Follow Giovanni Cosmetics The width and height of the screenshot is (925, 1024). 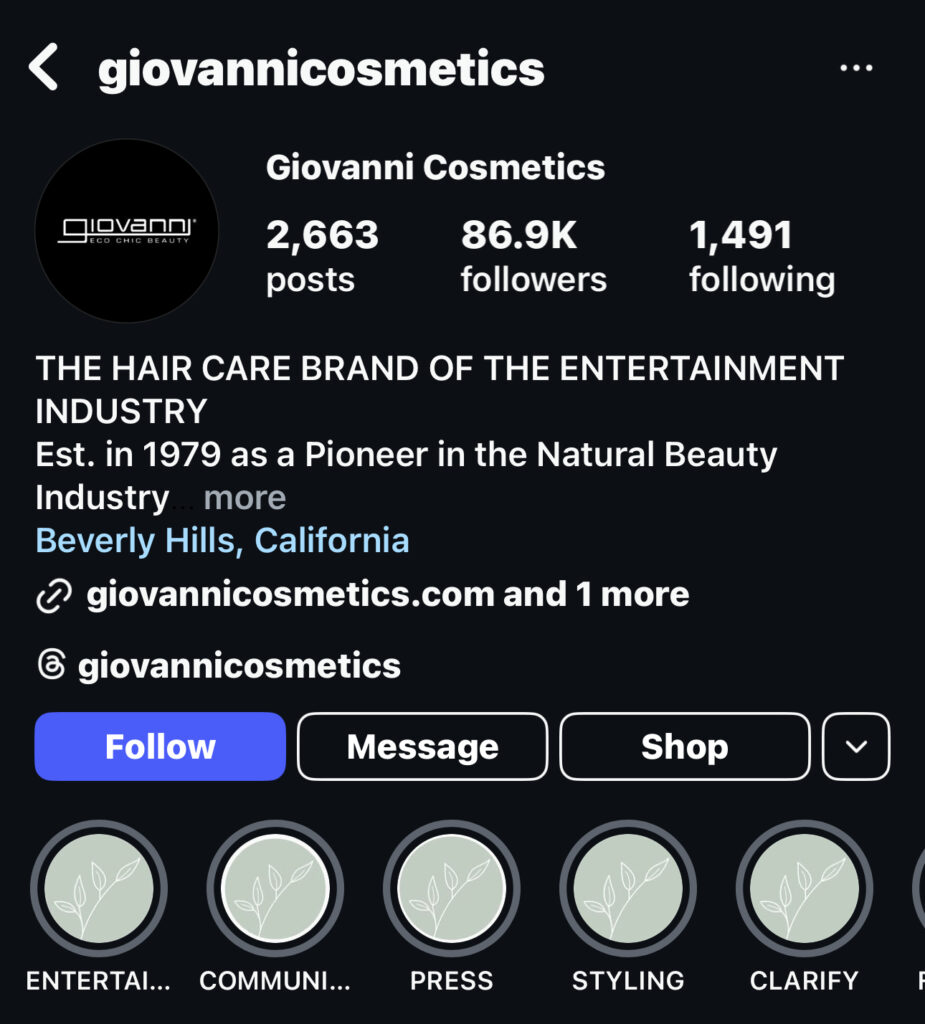(x=160, y=747)
